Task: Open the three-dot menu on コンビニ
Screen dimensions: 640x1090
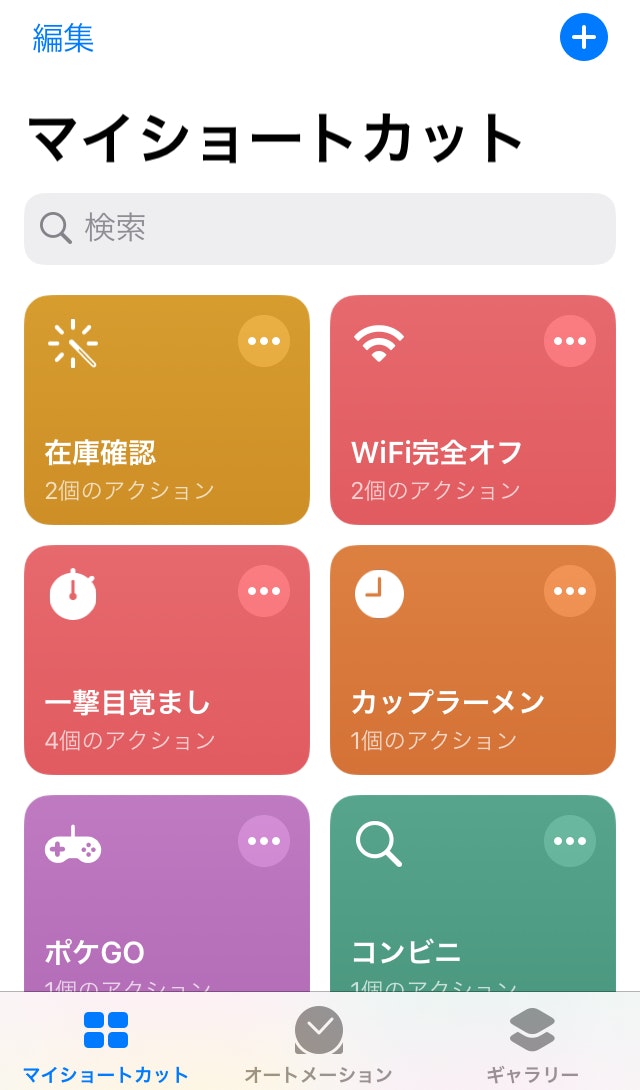Action: coord(570,841)
